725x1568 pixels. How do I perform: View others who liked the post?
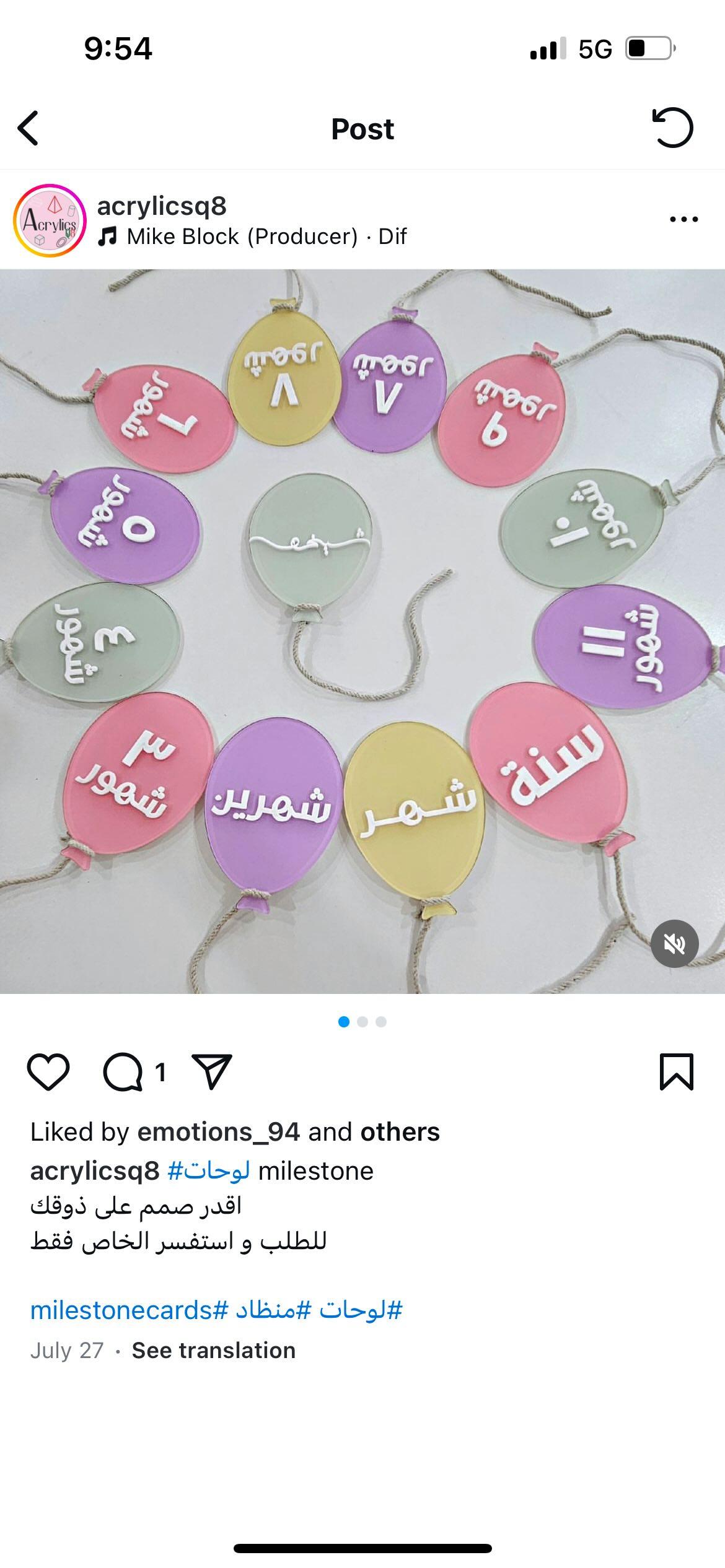(400, 1132)
